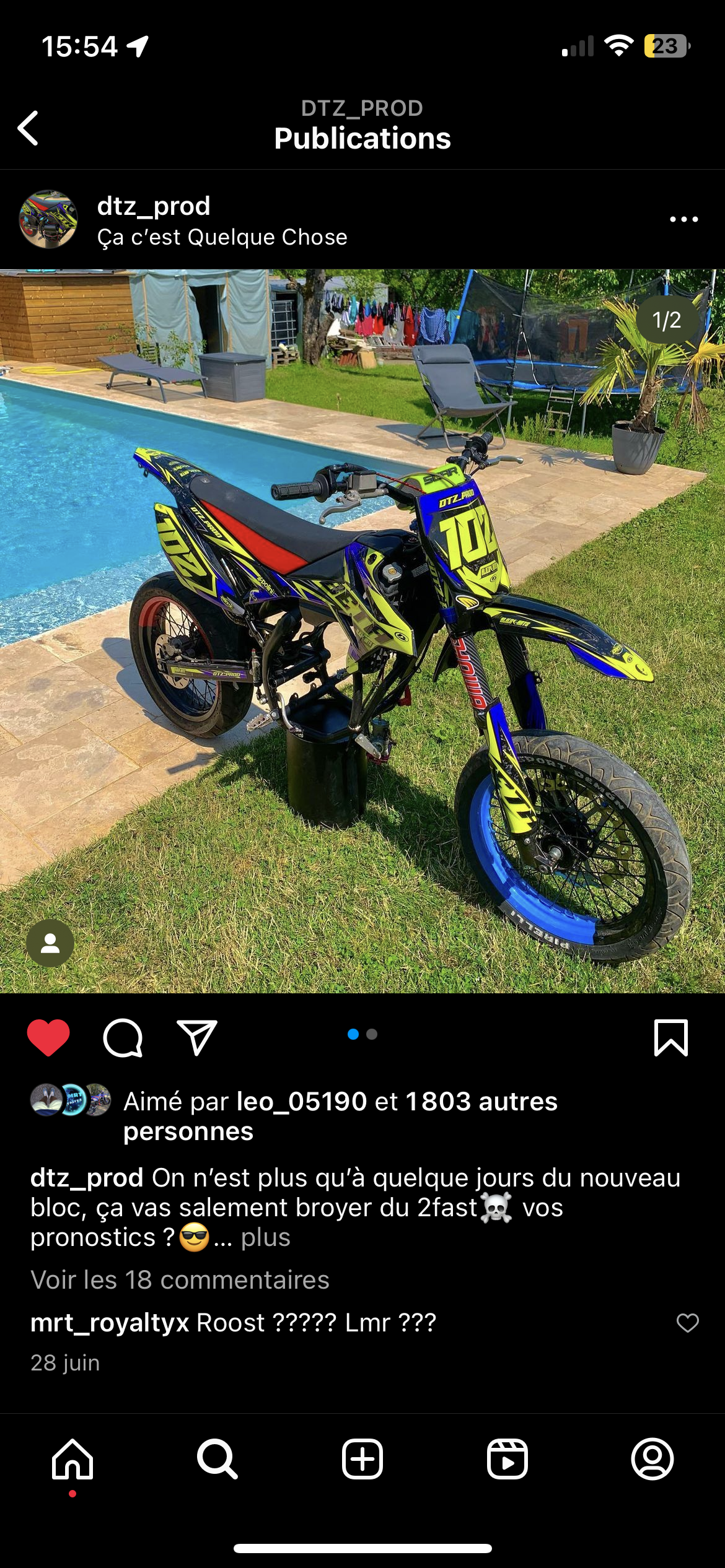The width and height of the screenshot is (725, 1568).
Task: View all 18 comments
Action: point(180,1280)
